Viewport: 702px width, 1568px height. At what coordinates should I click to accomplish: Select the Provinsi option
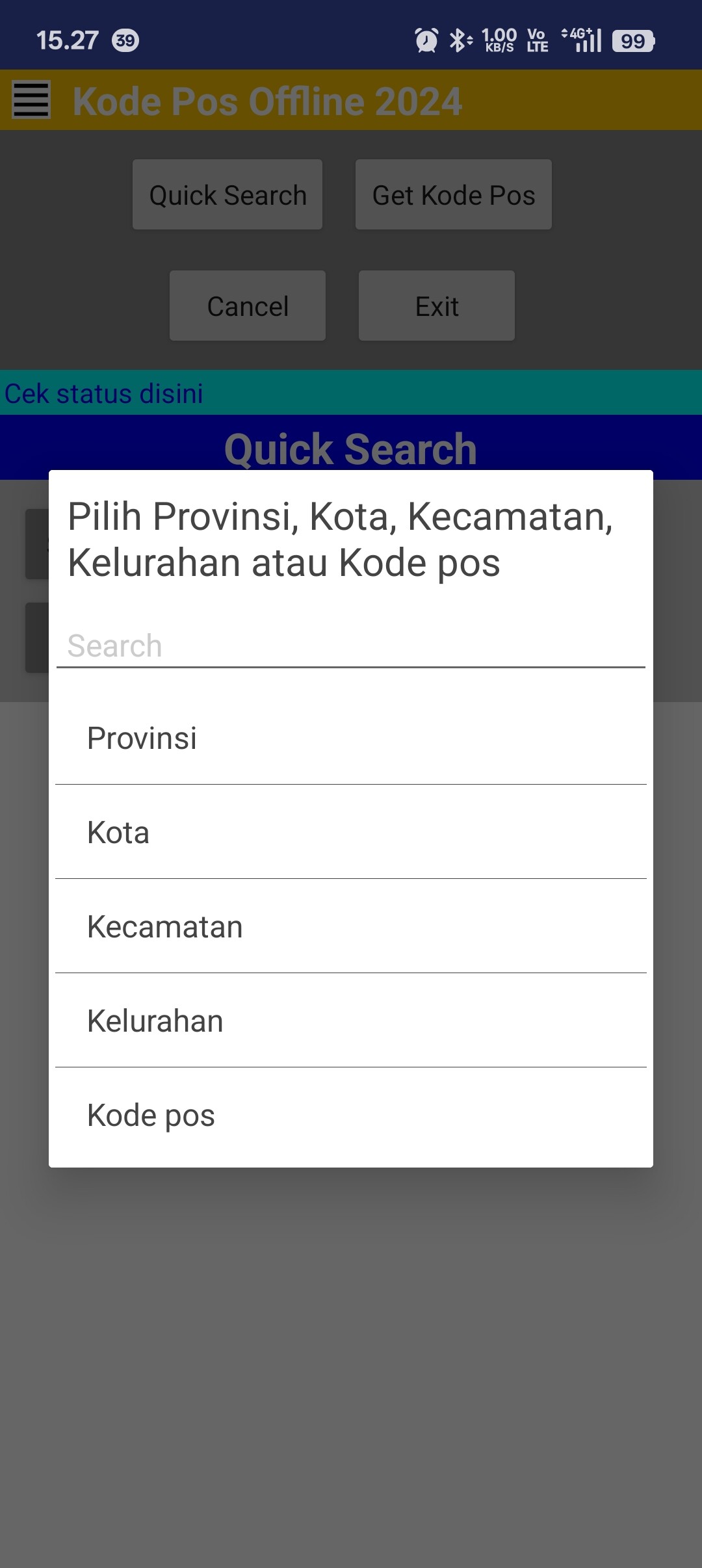[x=350, y=738]
